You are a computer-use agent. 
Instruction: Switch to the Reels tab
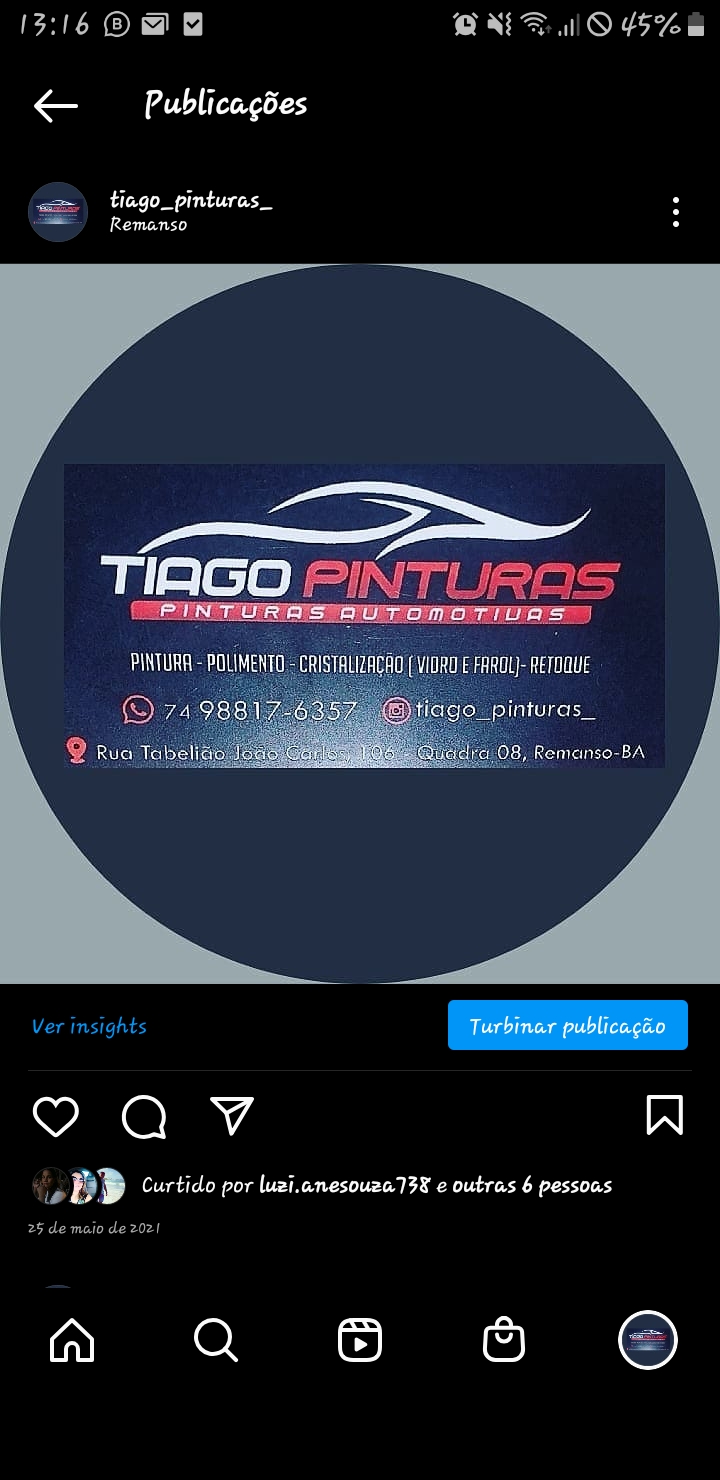pyautogui.click(x=360, y=1340)
